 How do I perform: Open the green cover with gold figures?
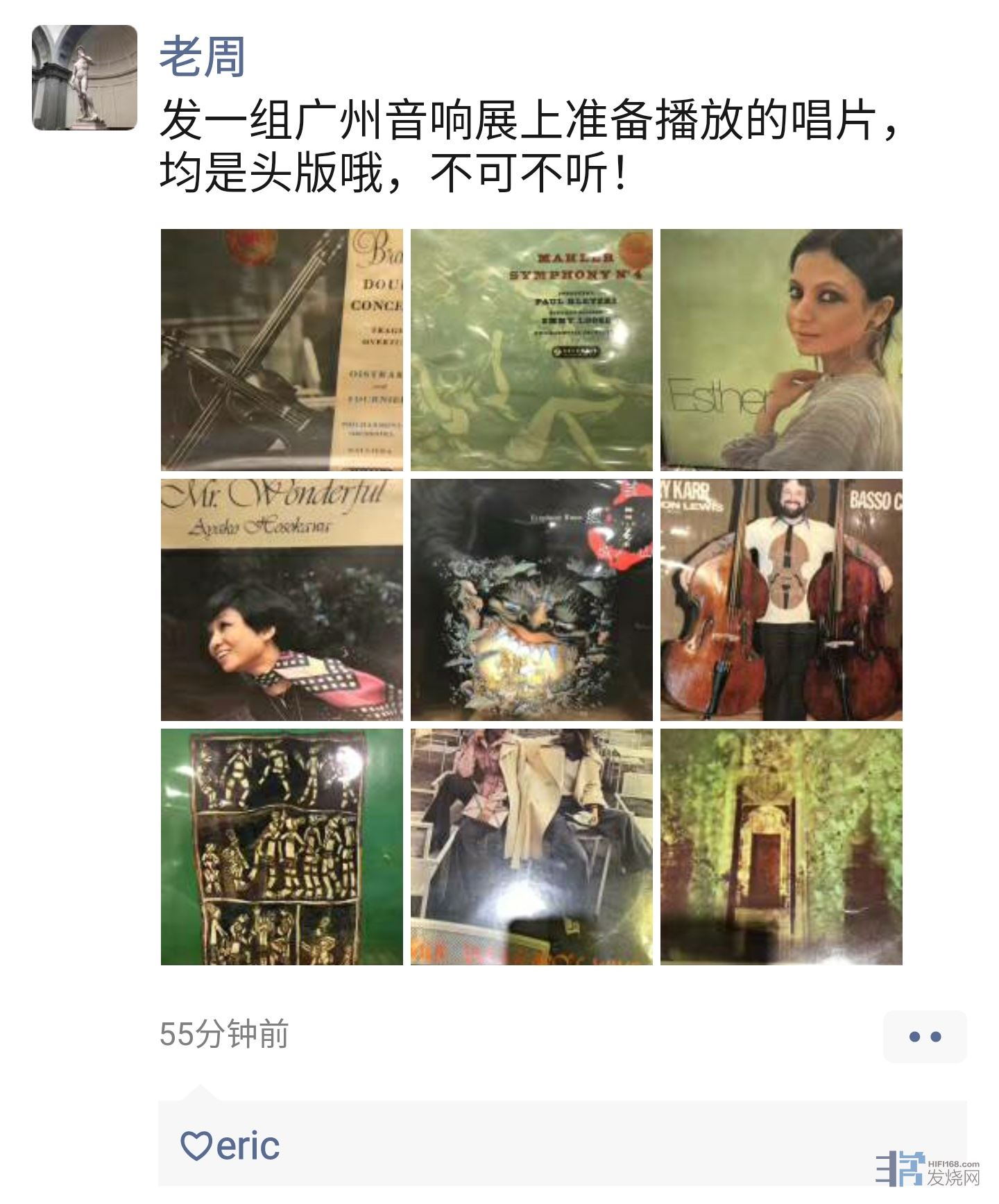pyautogui.click(x=282, y=847)
